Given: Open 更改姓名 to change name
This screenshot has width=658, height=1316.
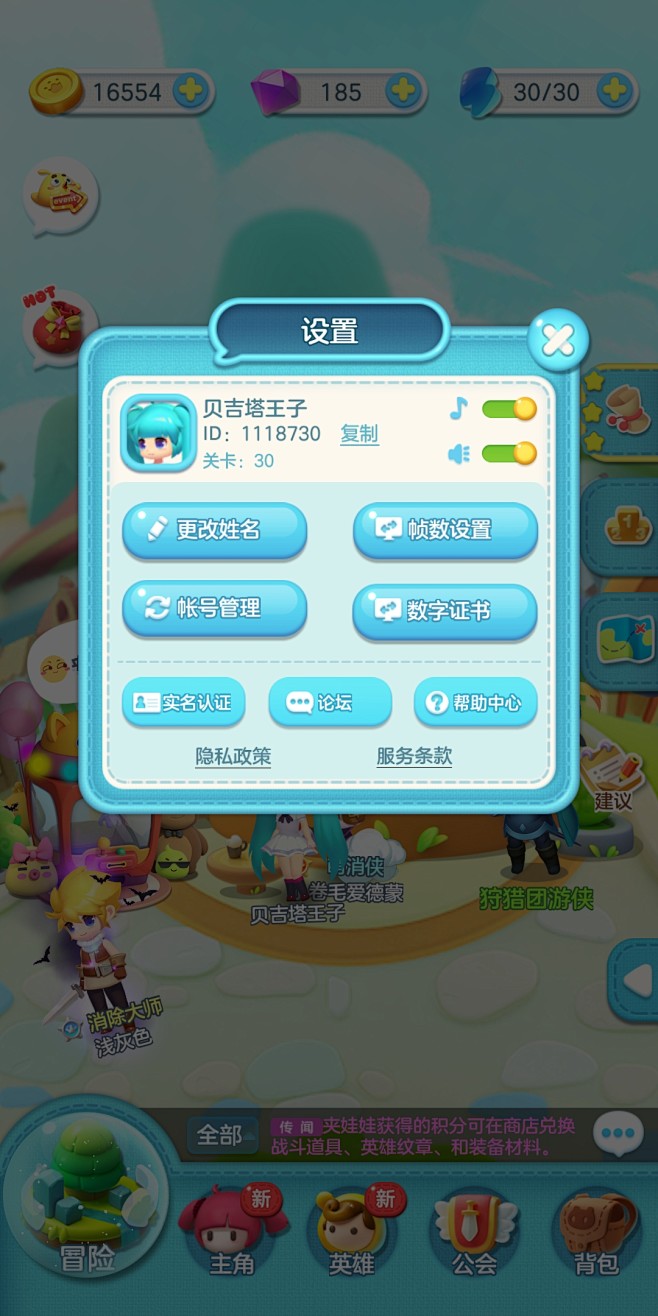Looking at the screenshot, I should [x=214, y=530].
